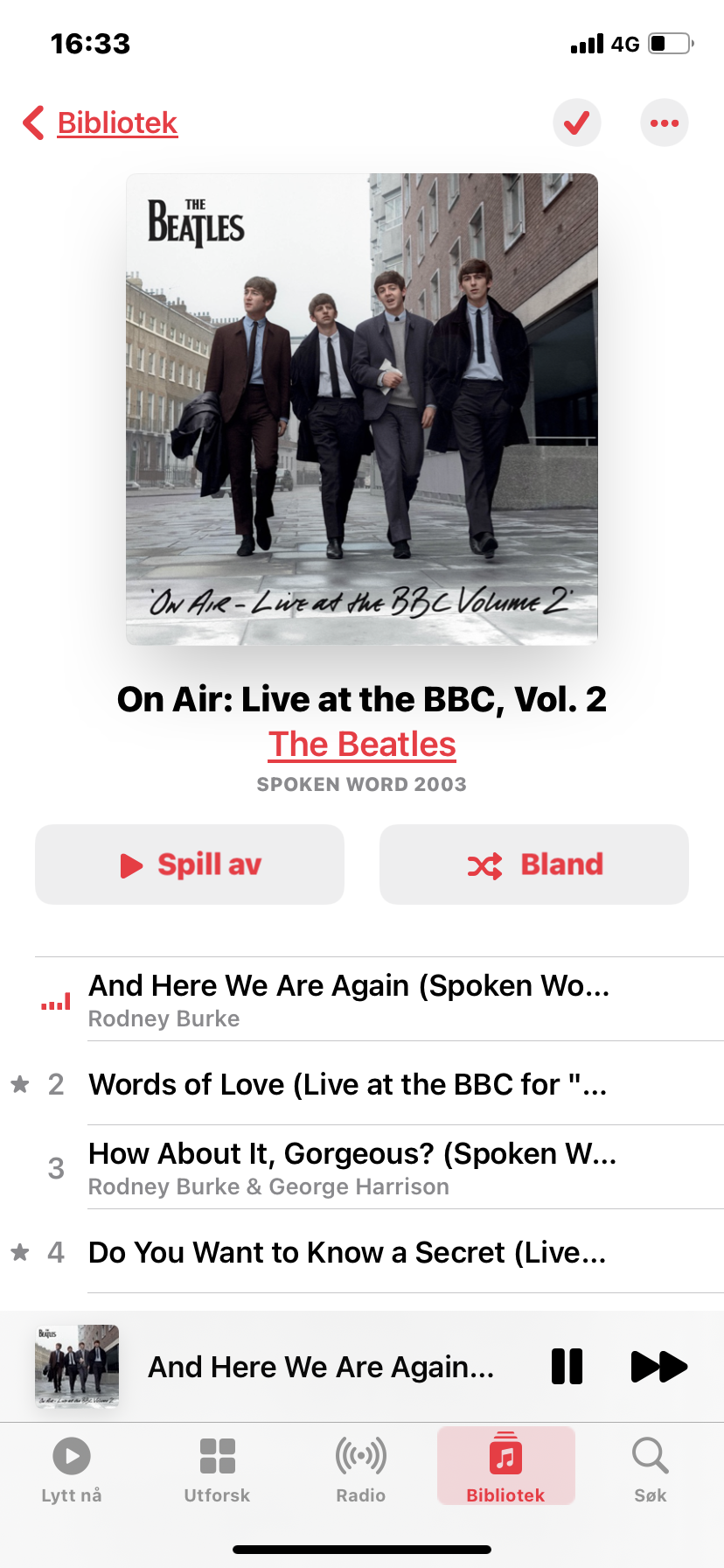Open the now playing mini player
724x1568 pixels.
coord(289,1366)
